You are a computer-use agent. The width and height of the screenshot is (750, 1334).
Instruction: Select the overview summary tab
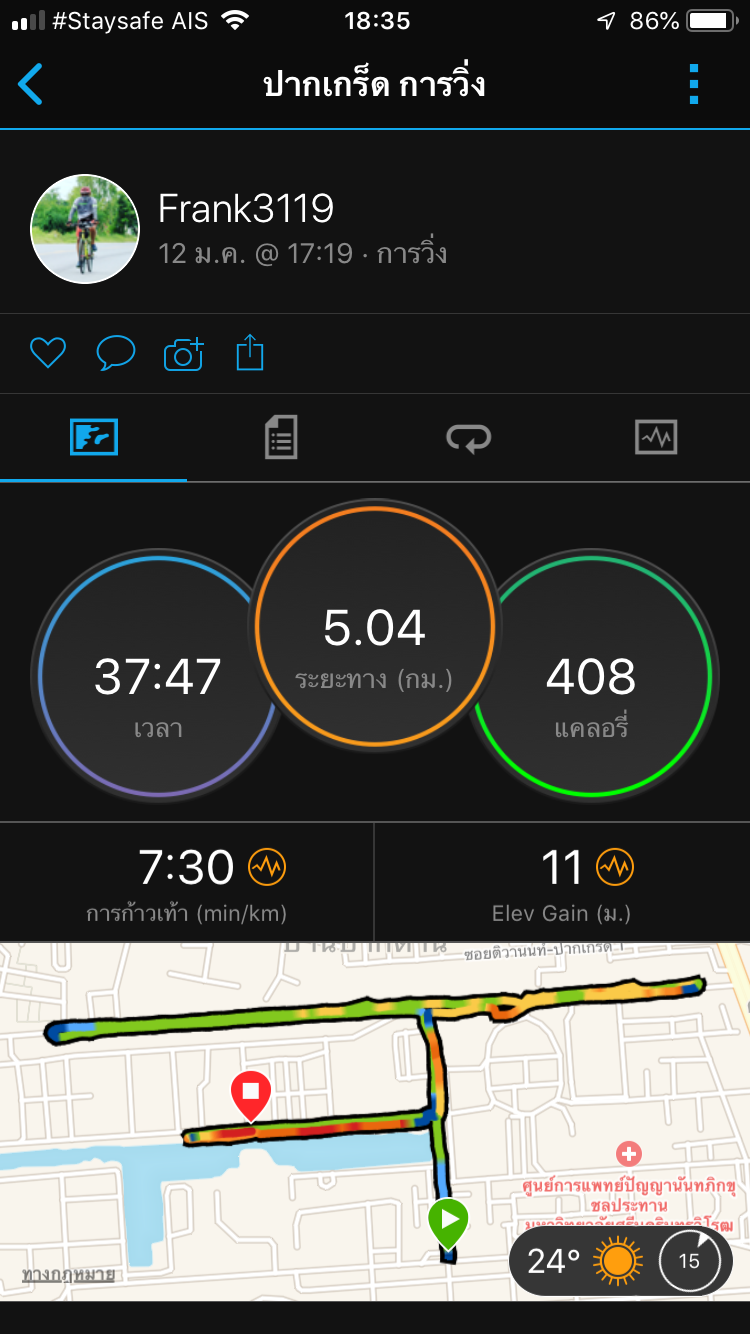[x=94, y=437]
